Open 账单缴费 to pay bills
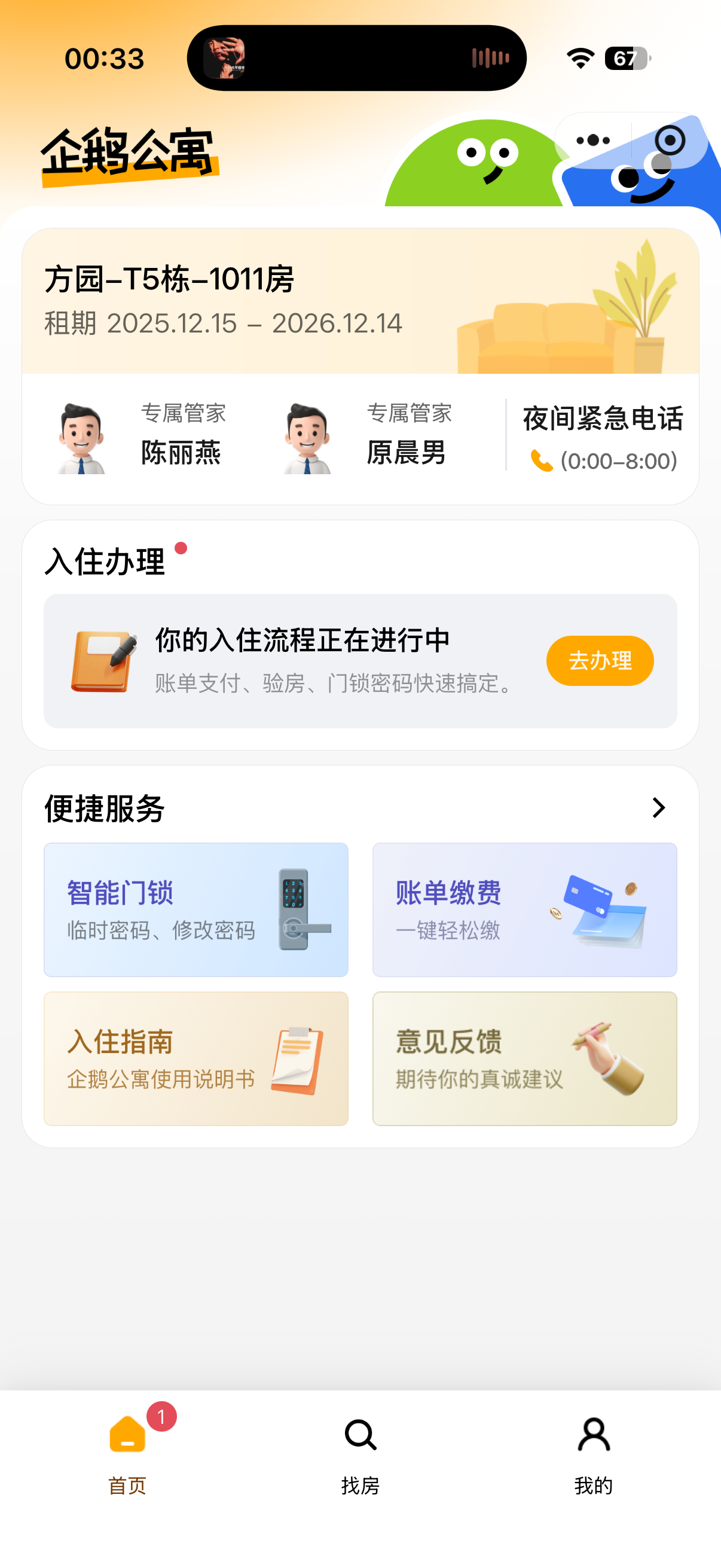721x1568 pixels. pos(524,910)
